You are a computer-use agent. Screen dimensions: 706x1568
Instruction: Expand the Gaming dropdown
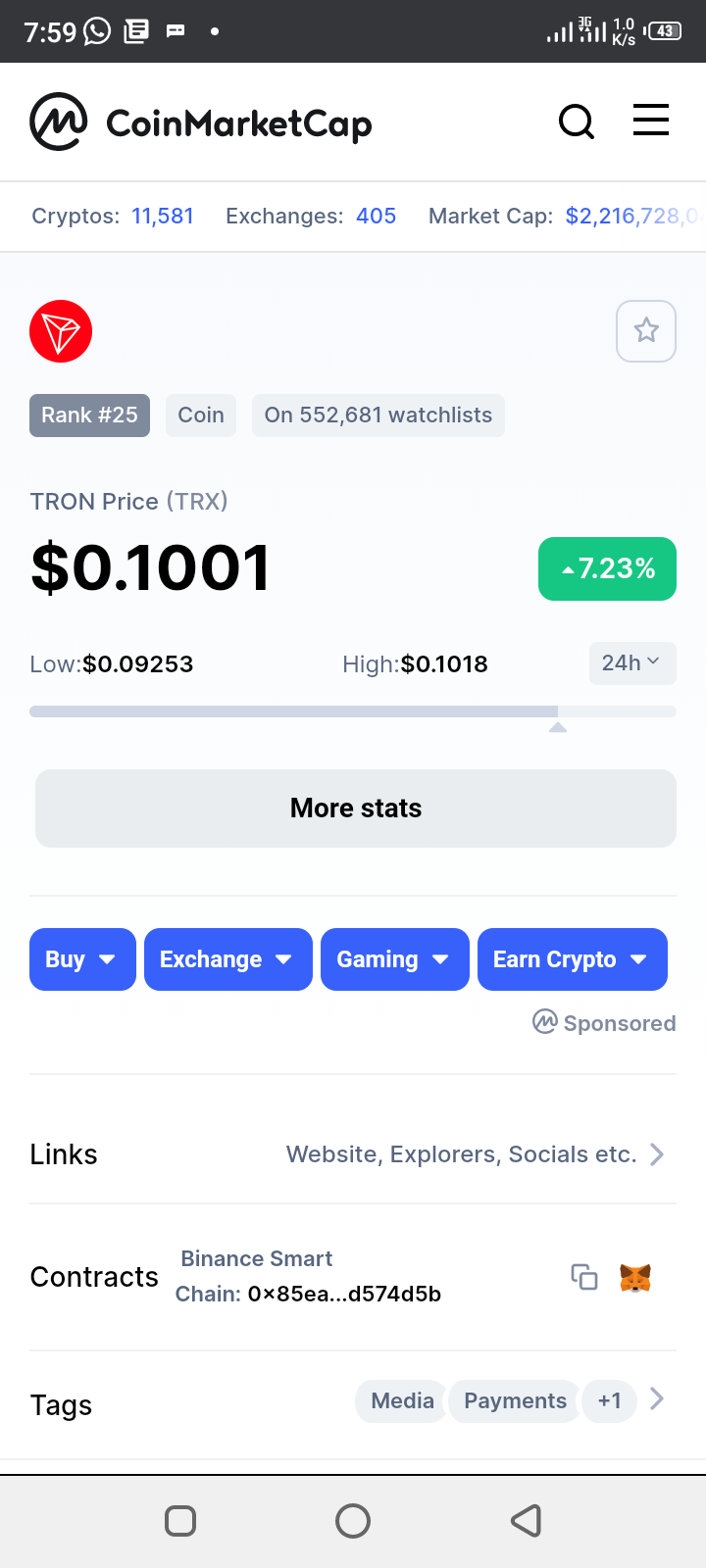[394, 959]
